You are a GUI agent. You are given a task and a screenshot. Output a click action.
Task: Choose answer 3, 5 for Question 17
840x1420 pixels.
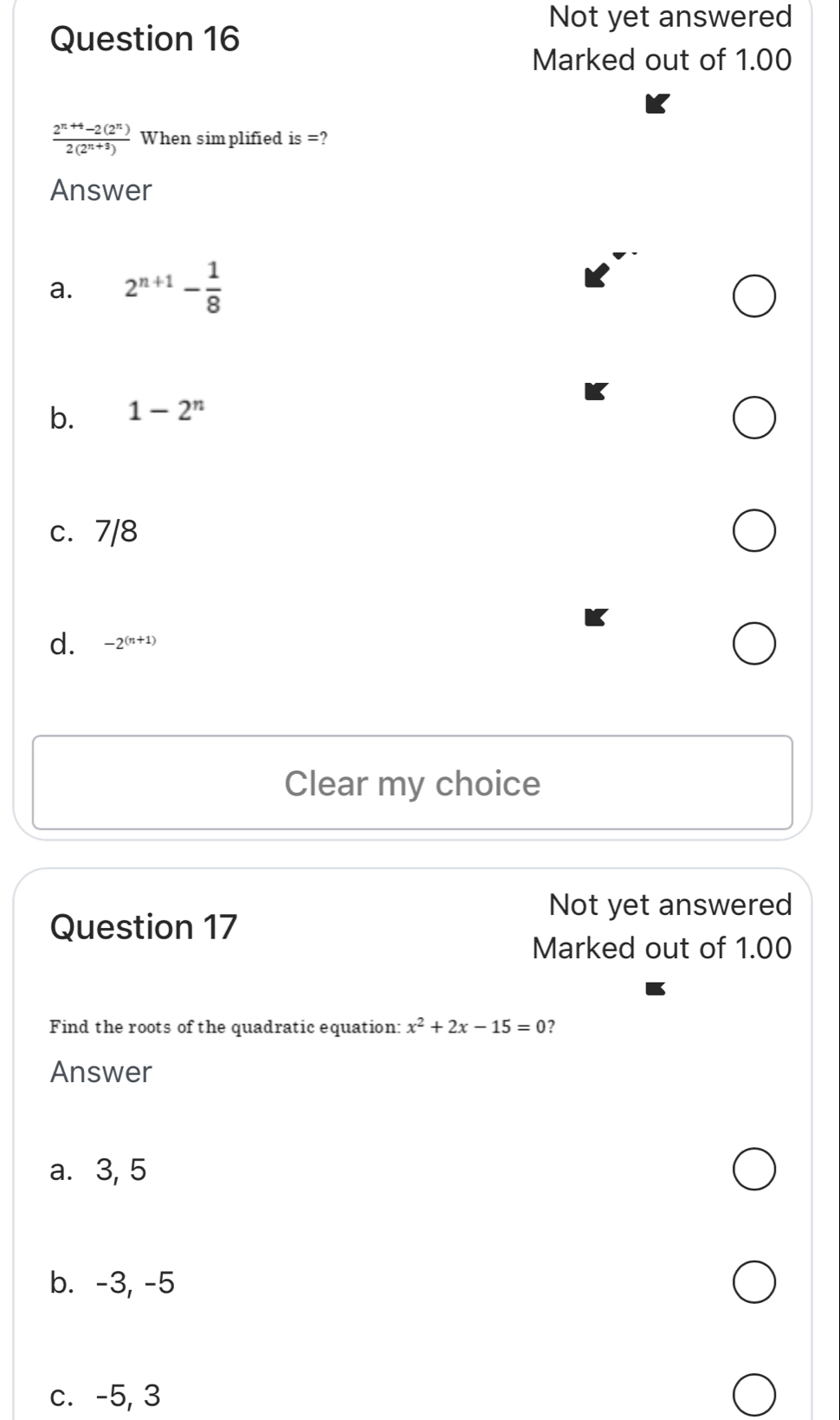tap(753, 1169)
